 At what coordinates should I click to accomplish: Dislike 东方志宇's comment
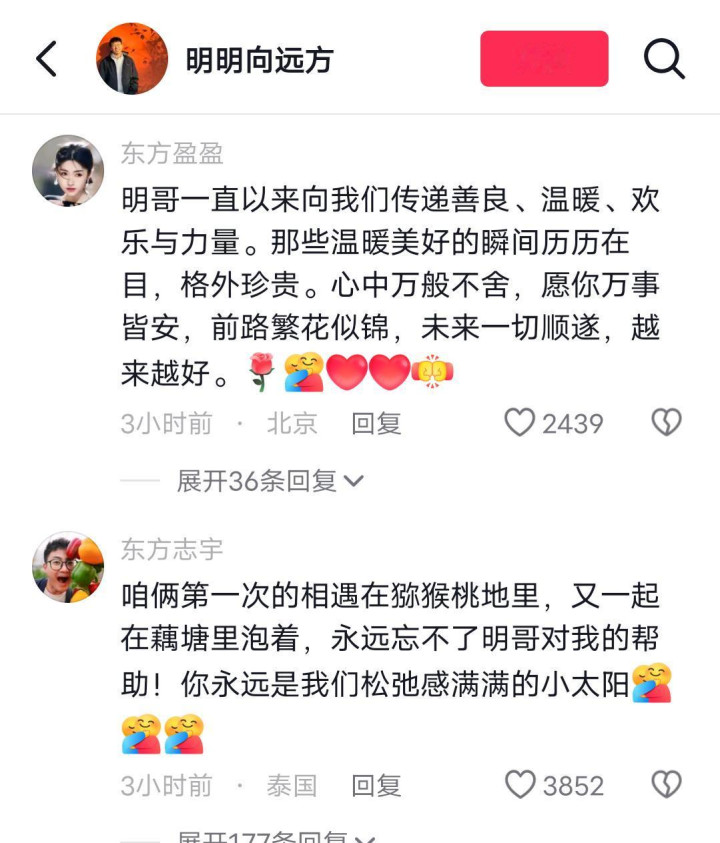click(666, 785)
